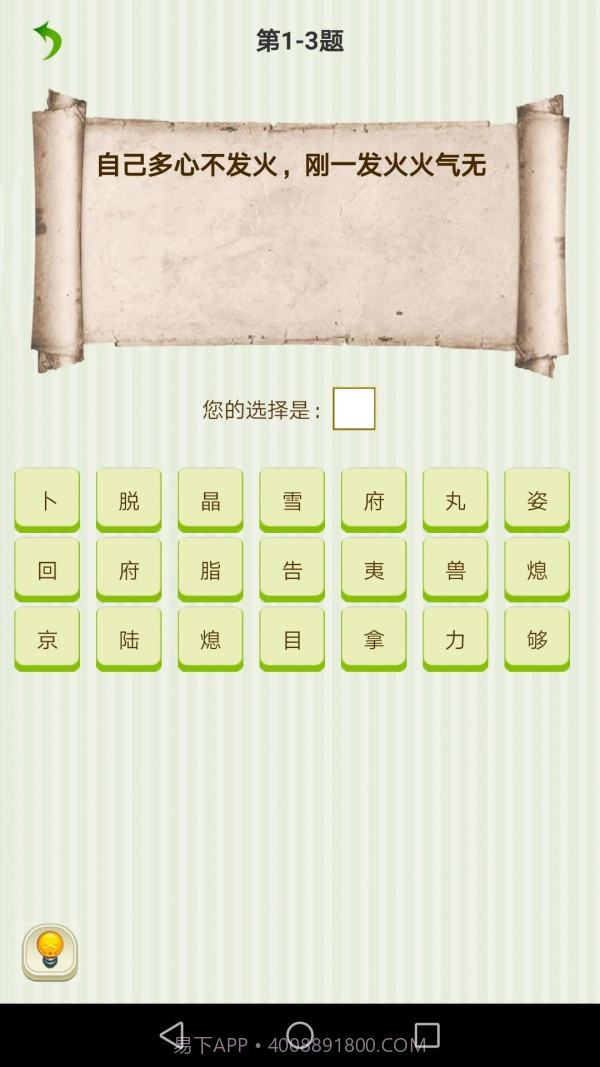The width and height of the screenshot is (600, 1067).
Task: Tap the 够 character tile
Action: coord(537,638)
